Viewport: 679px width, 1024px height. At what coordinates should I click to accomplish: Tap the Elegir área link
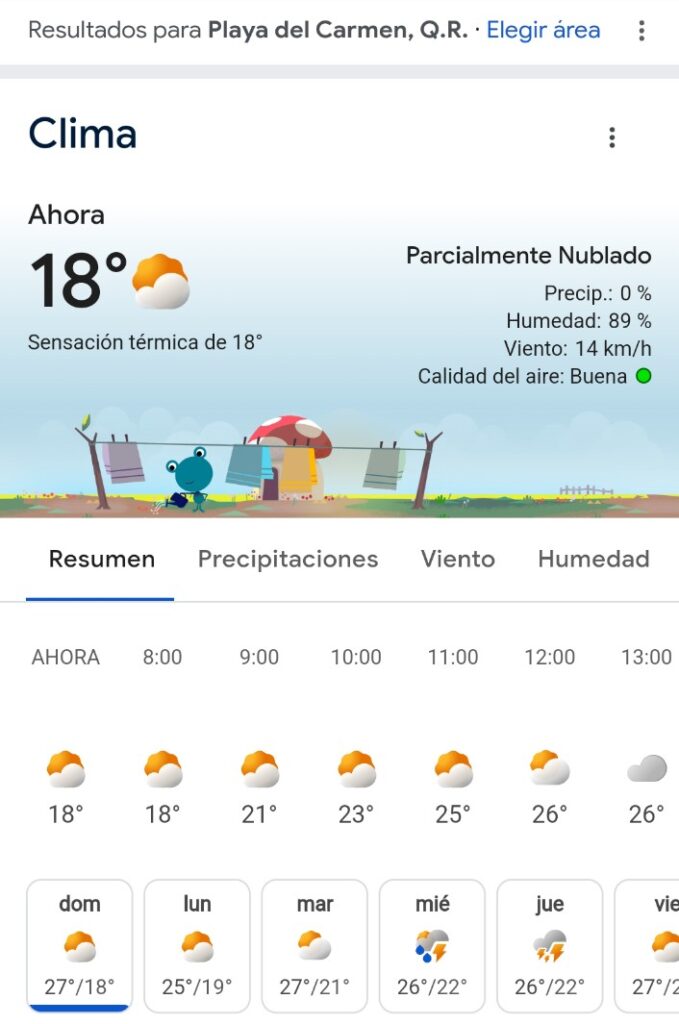coord(543,30)
